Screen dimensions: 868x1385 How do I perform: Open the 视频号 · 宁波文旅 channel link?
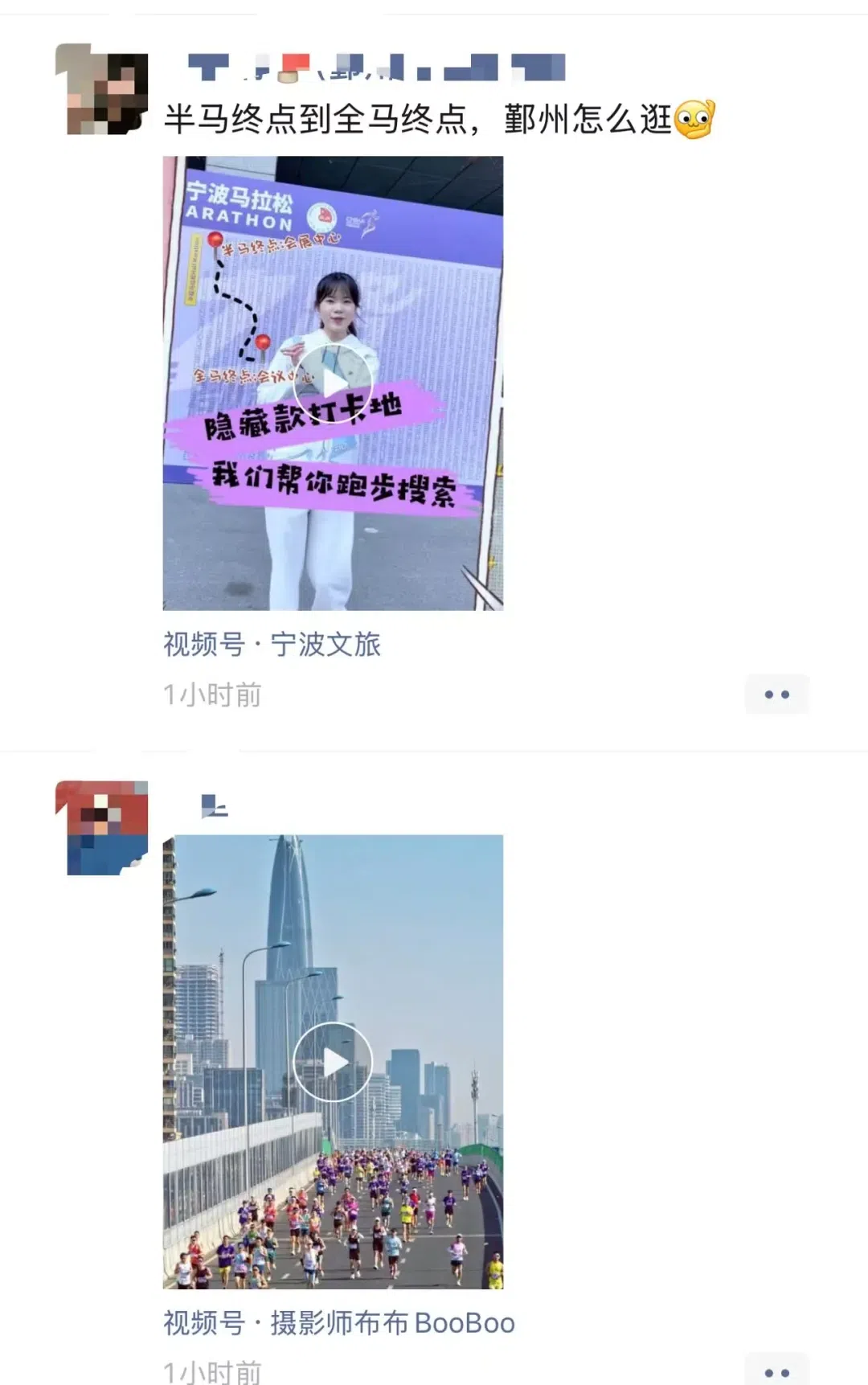[272, 644]
